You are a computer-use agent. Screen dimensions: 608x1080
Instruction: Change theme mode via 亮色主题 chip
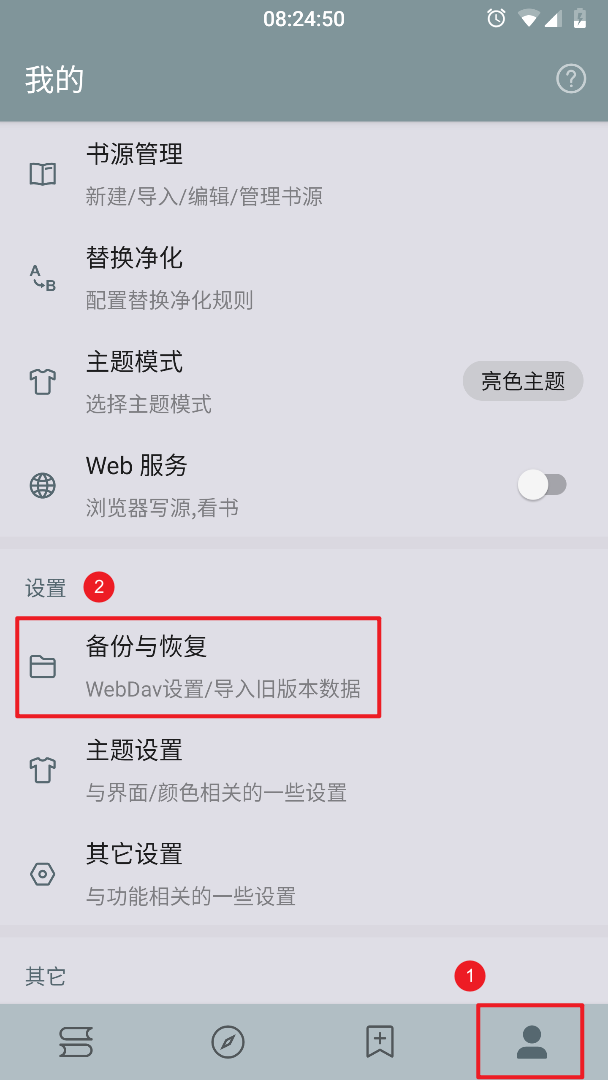[522, 381]
